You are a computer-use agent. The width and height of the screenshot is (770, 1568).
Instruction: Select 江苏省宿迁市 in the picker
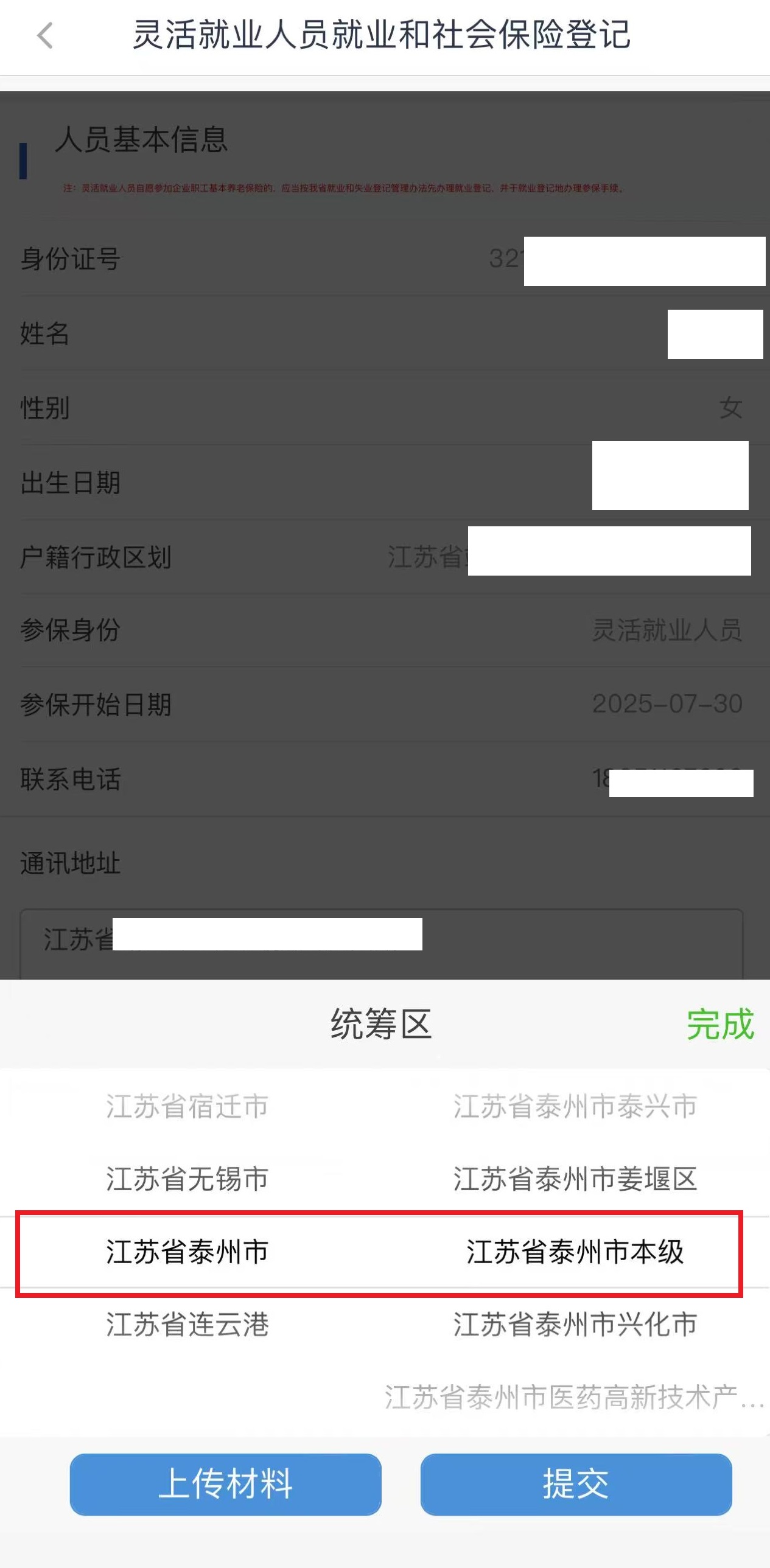(x=187, y=1106)
